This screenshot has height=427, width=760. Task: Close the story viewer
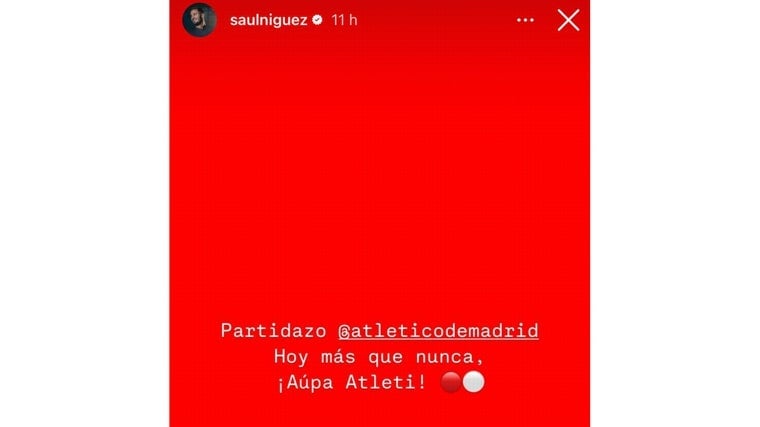pos(568,20)
